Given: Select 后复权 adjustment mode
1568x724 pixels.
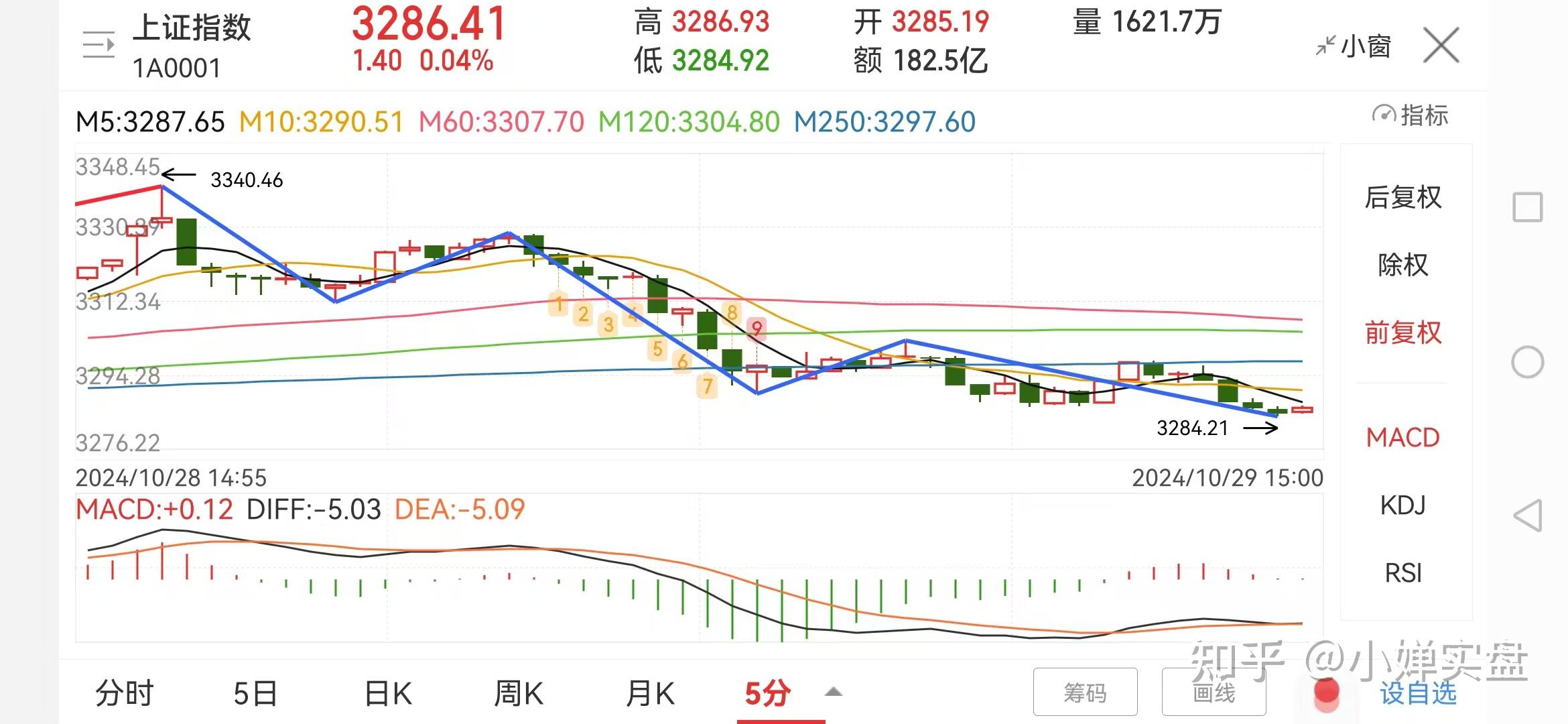Looking at the screenshot, I should point(1403,198).
